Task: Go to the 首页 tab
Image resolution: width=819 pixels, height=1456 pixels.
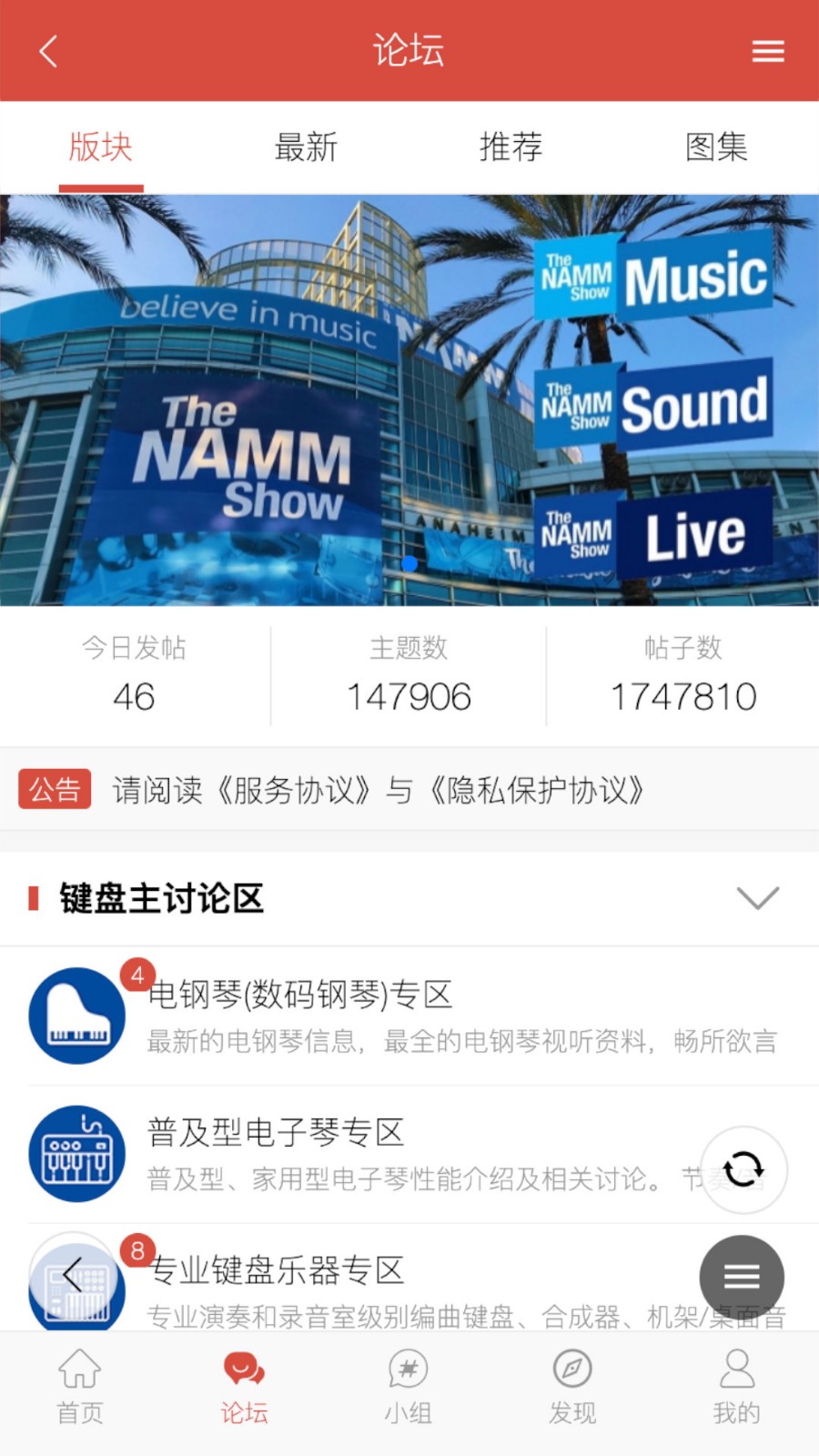Action: [80, 1386]
